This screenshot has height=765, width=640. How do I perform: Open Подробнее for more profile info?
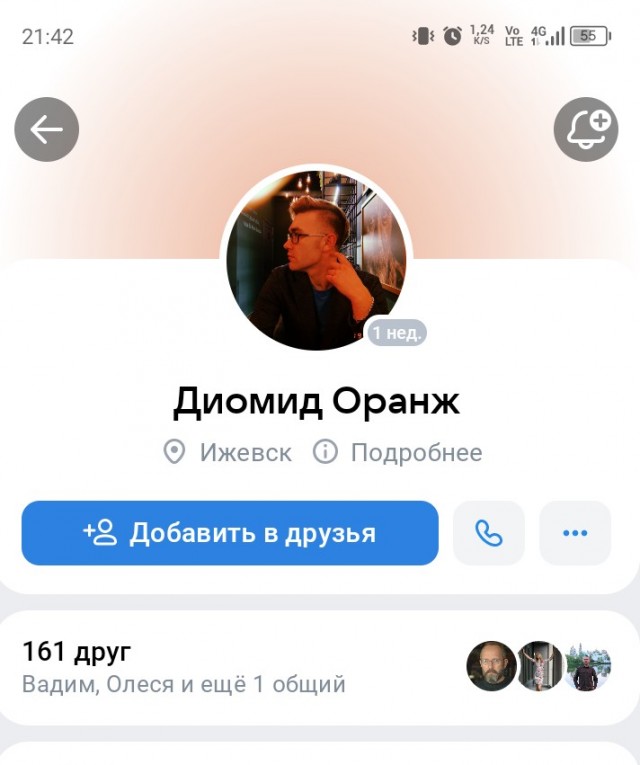tap(398, 453)
